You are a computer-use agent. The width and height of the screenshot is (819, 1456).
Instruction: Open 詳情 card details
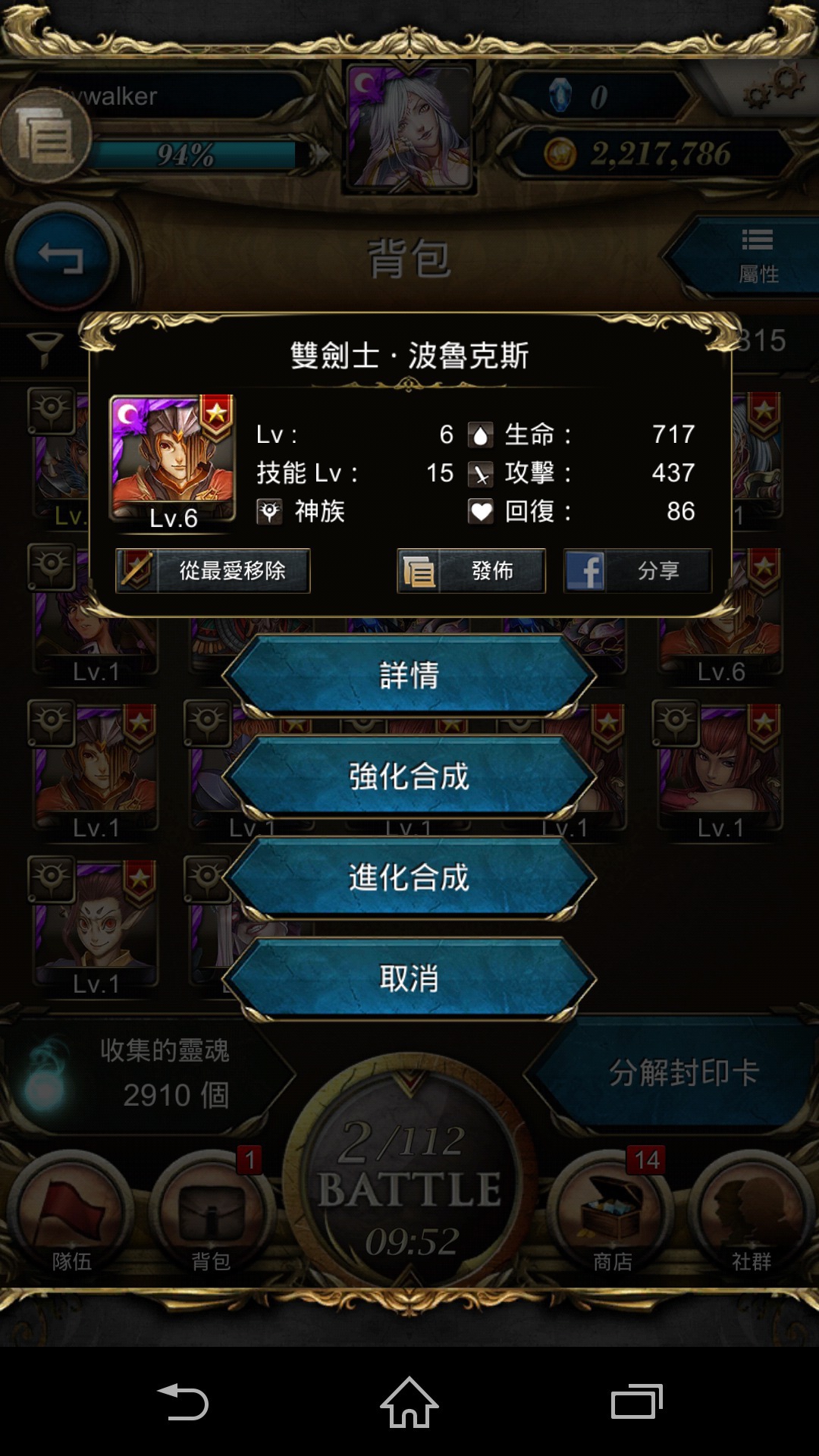tap(409, 675)
